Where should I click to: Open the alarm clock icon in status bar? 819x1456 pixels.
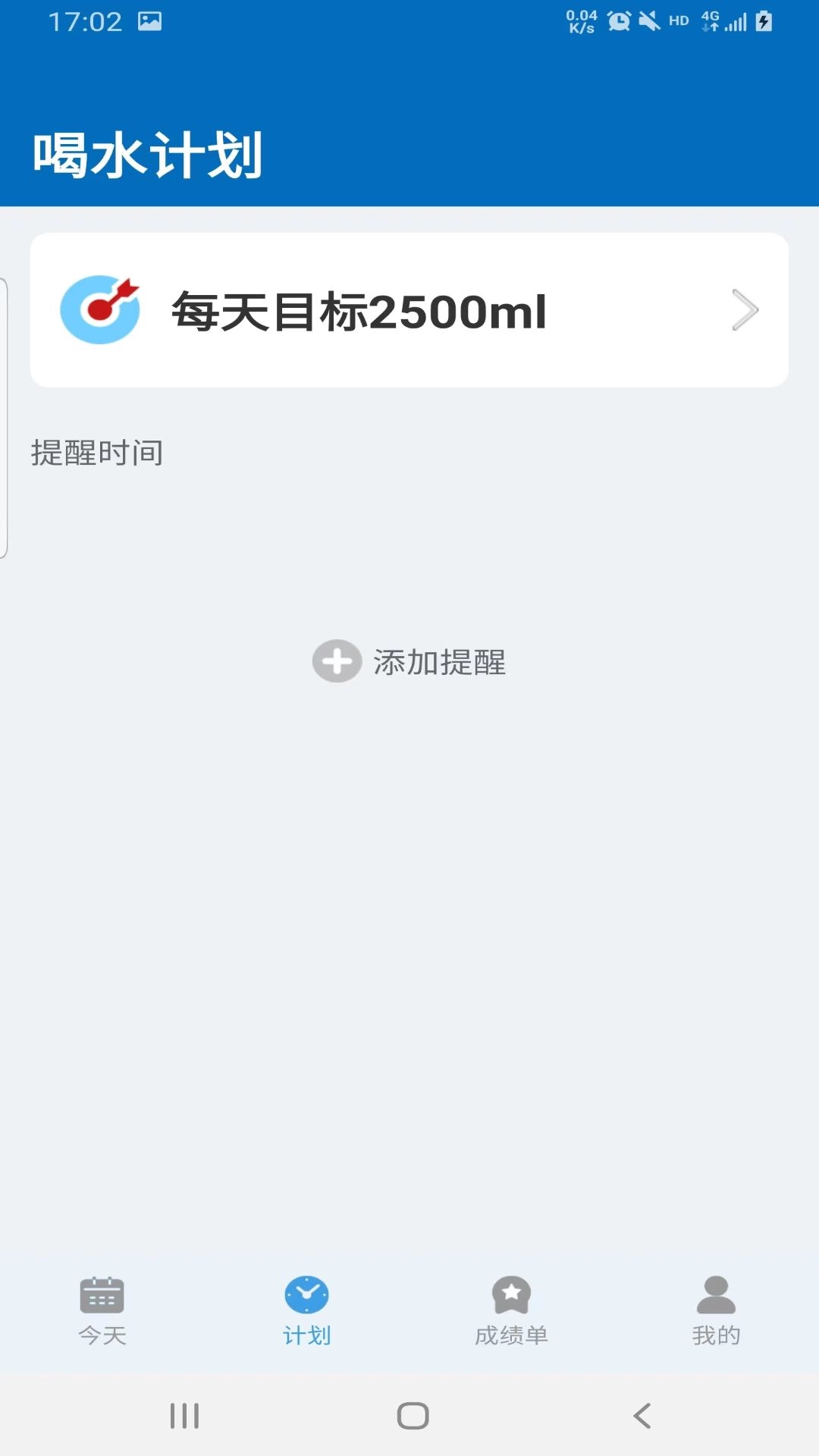click(x=618, y=20)
